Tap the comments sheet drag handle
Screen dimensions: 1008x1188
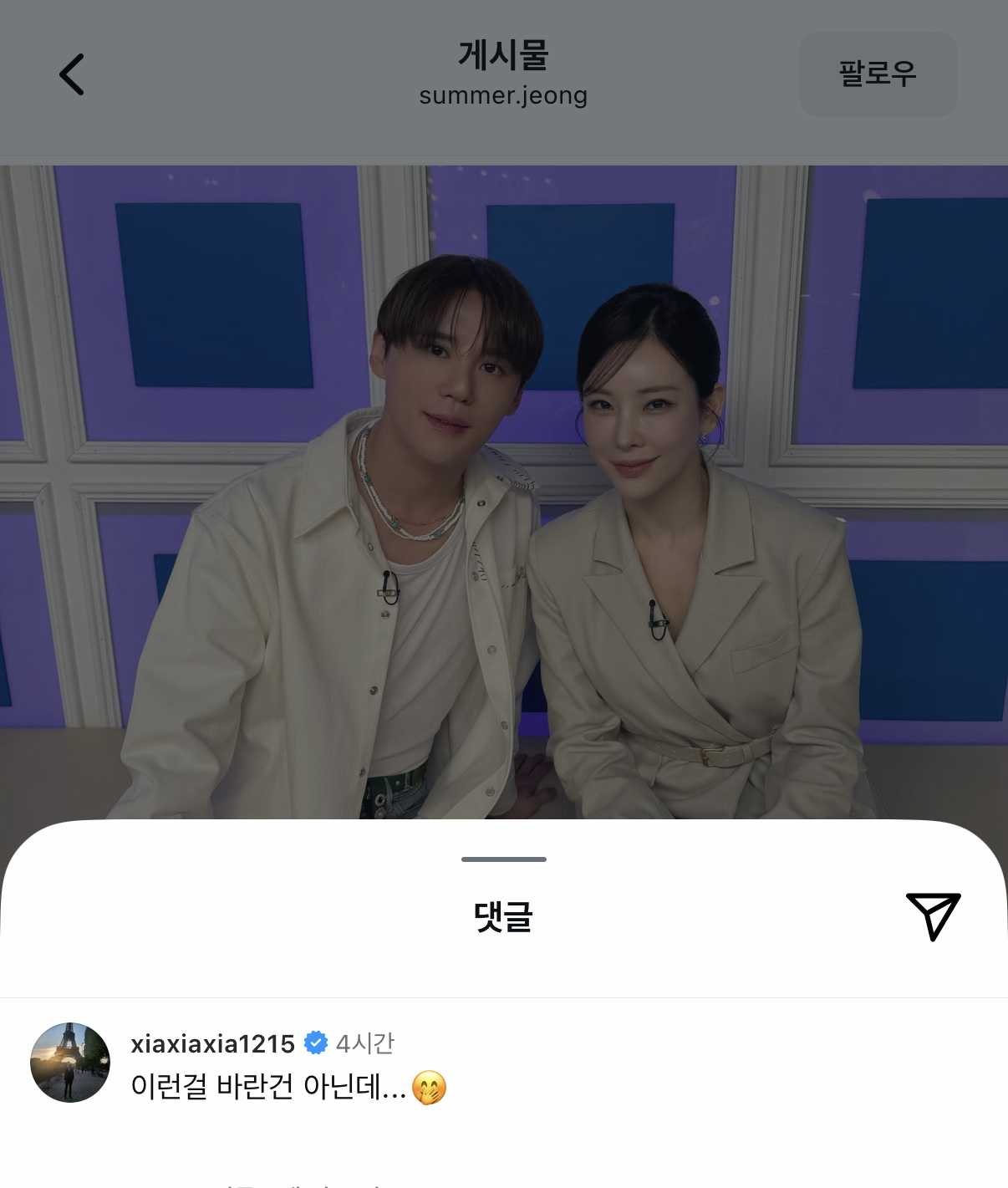(x=503, y=859)
